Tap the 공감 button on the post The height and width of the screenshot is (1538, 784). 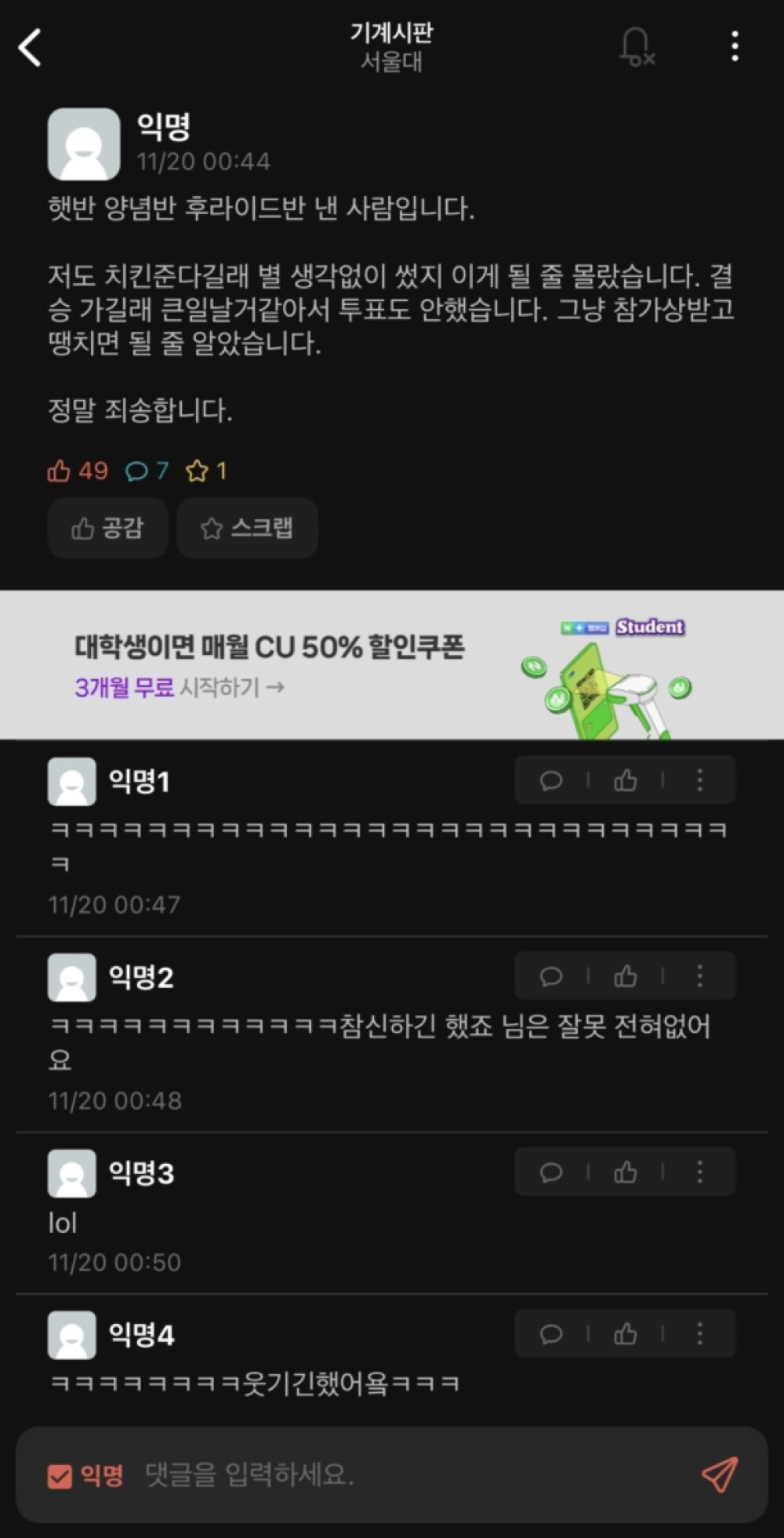[107, 528]
